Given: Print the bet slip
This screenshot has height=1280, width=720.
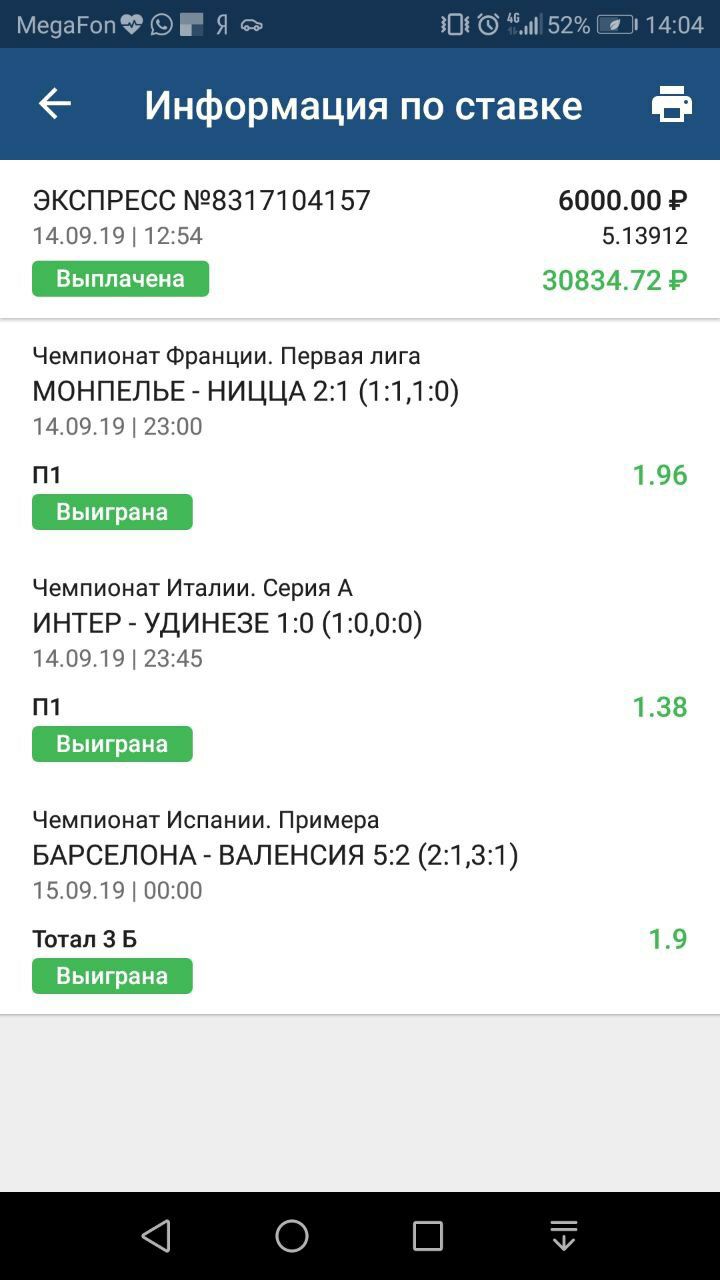Looking at the screenshot, I should 672,104.
